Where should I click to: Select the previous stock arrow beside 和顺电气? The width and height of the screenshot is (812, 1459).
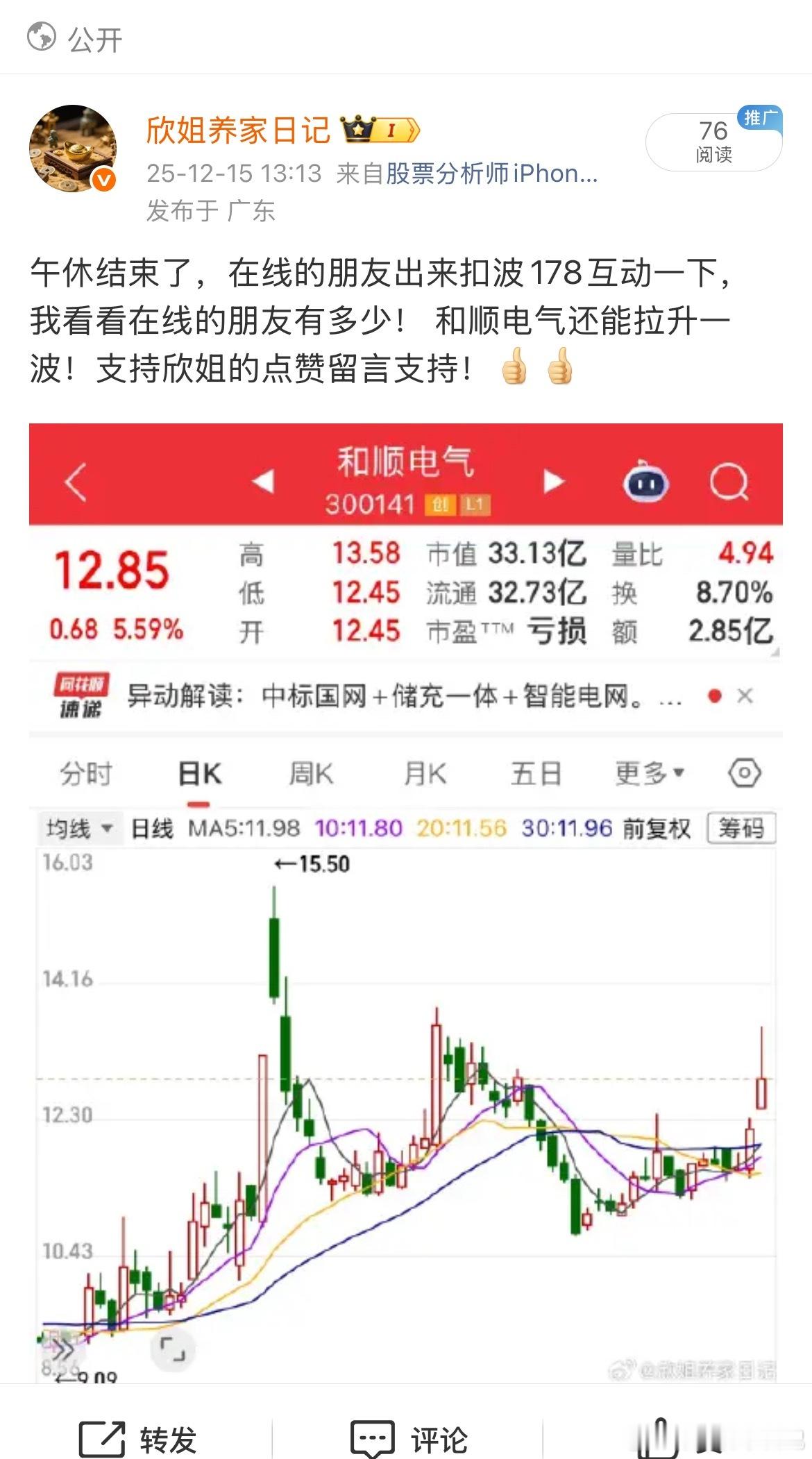pyautogui.click(x=262, y=481)
